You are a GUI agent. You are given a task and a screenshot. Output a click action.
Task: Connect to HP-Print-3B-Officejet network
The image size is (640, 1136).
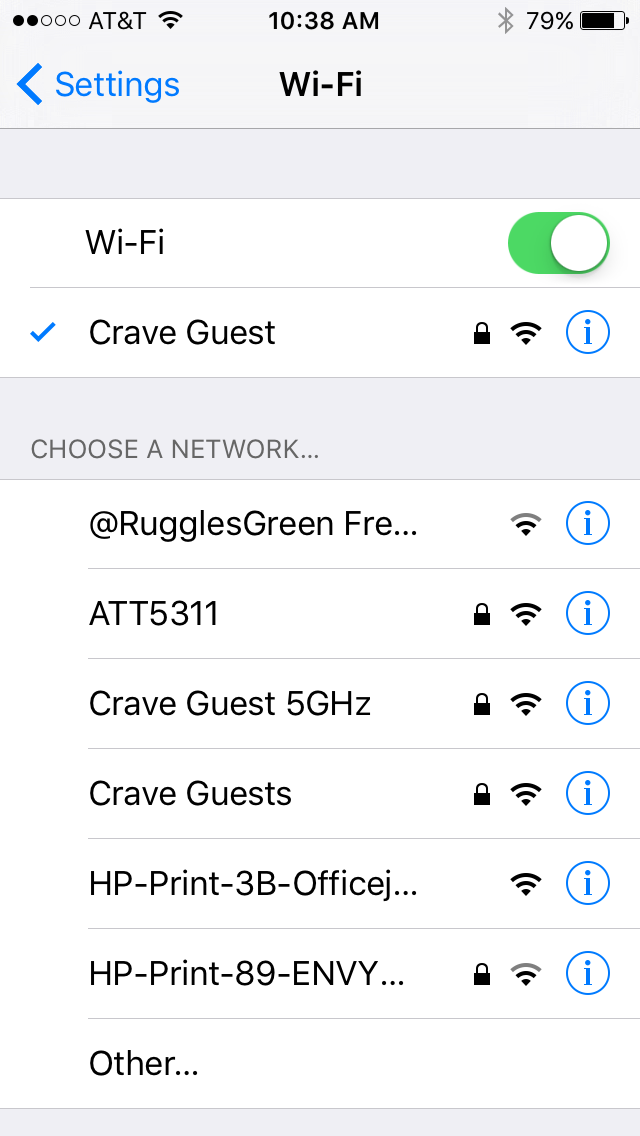point(253,883)
